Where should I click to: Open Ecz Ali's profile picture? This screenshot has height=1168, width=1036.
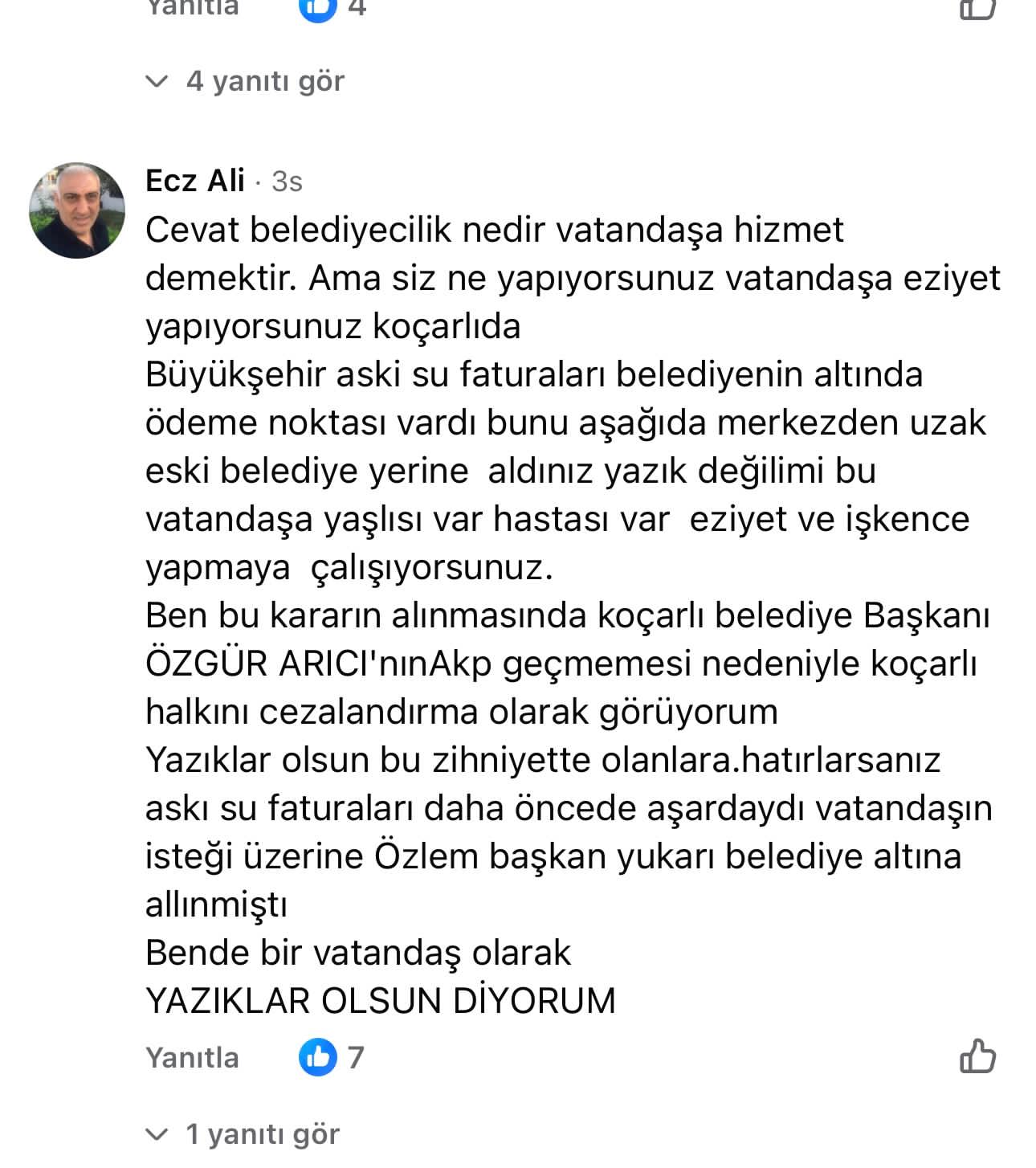(77, 210)
